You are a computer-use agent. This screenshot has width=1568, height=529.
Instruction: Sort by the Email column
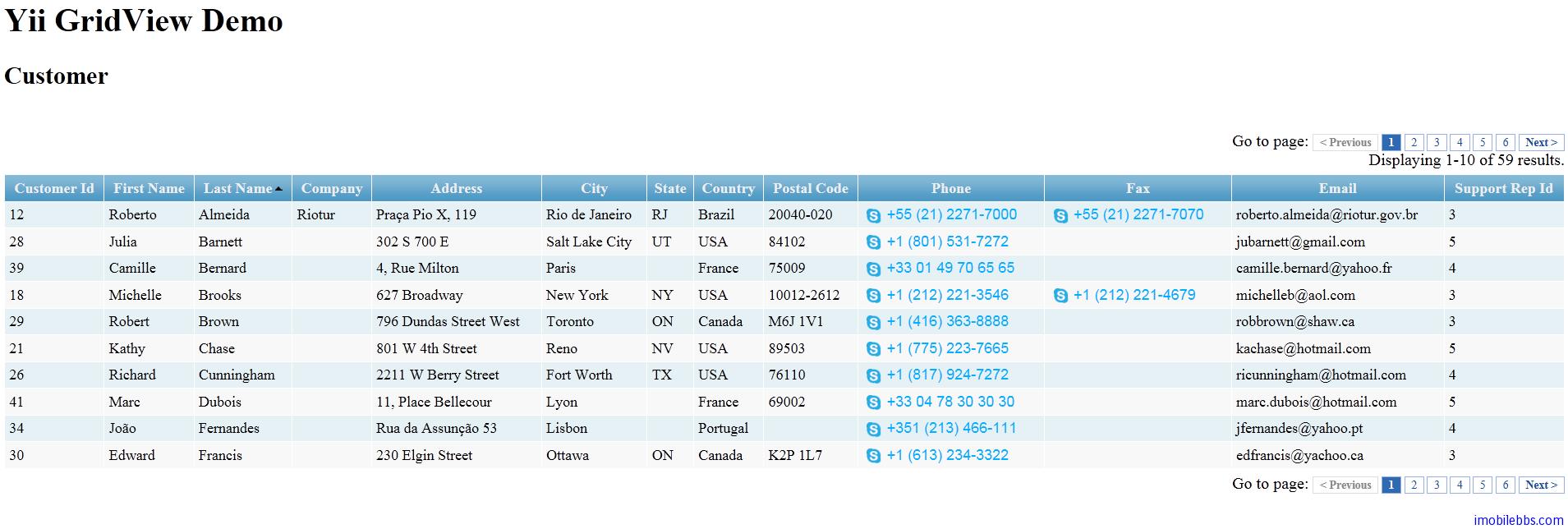click(1337, 189)
